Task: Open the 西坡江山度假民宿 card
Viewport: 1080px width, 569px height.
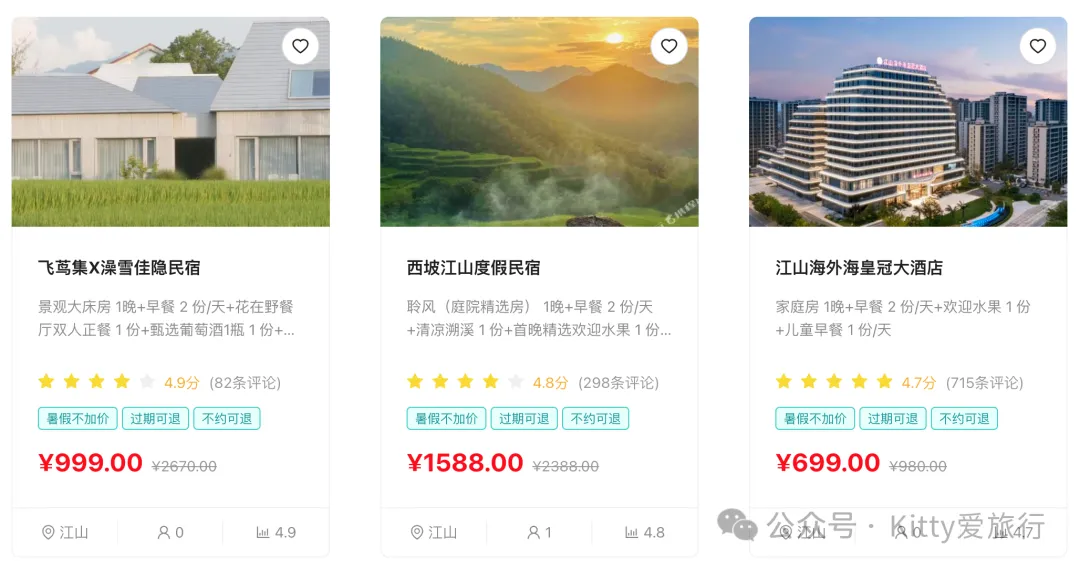Action: pyautogui.click(x=473, y=268)
